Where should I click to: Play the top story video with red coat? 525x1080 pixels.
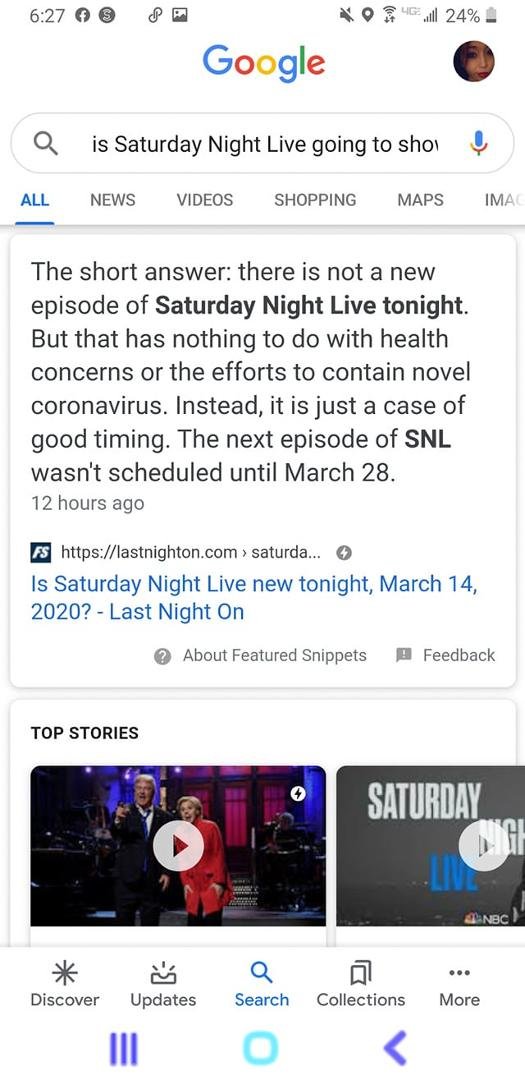178,846
